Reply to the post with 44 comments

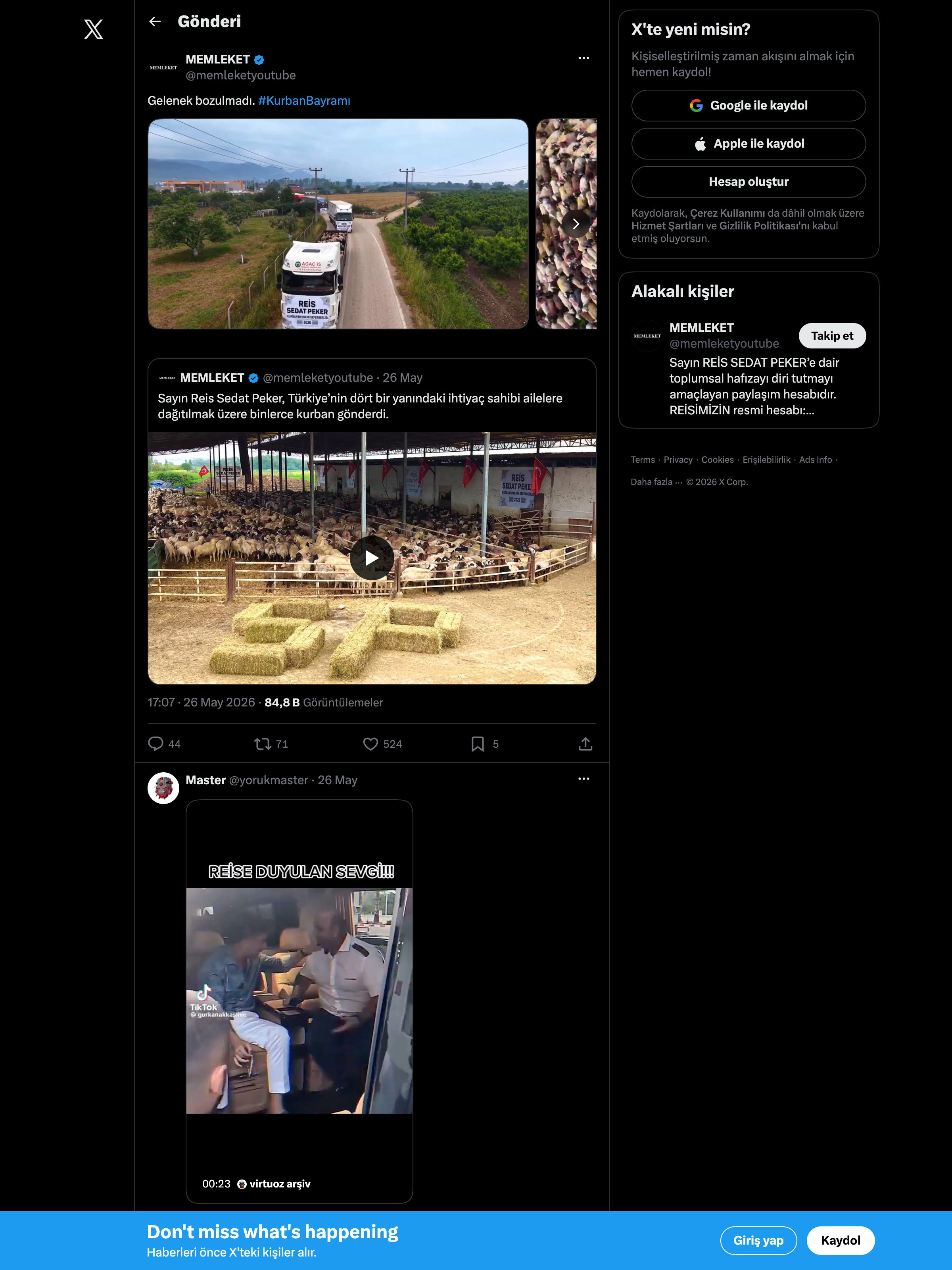164,743
